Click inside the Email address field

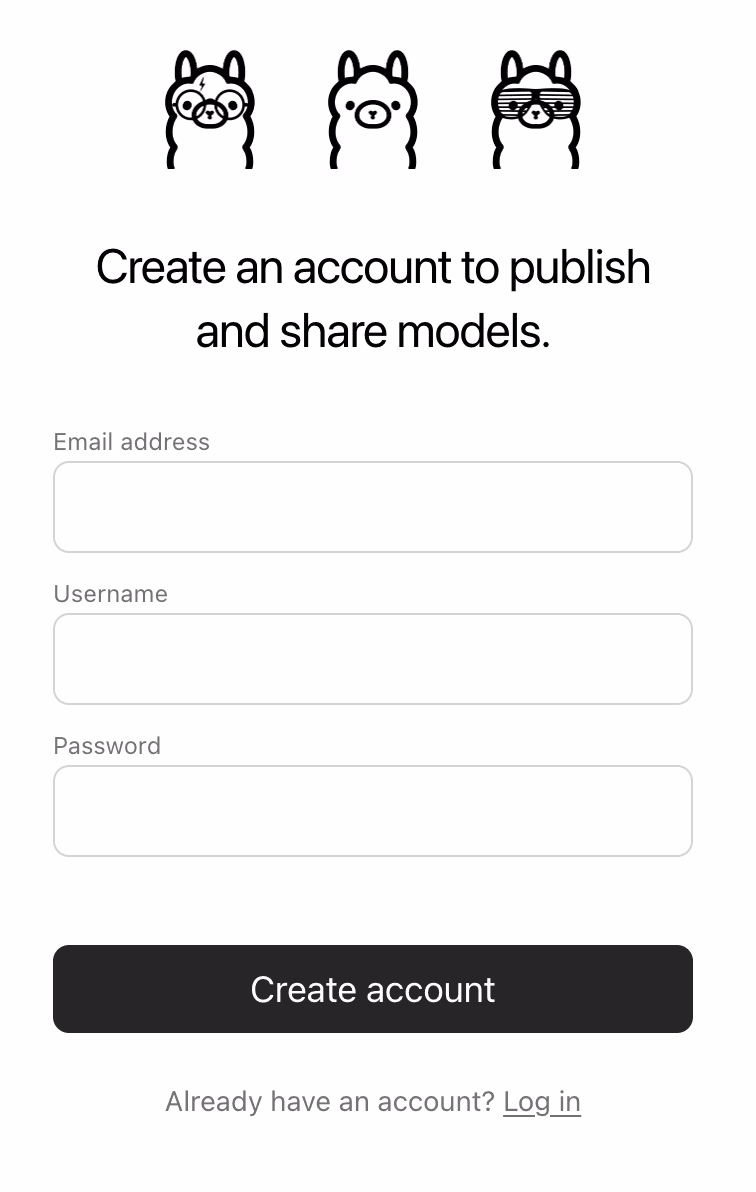click(373, 506)
